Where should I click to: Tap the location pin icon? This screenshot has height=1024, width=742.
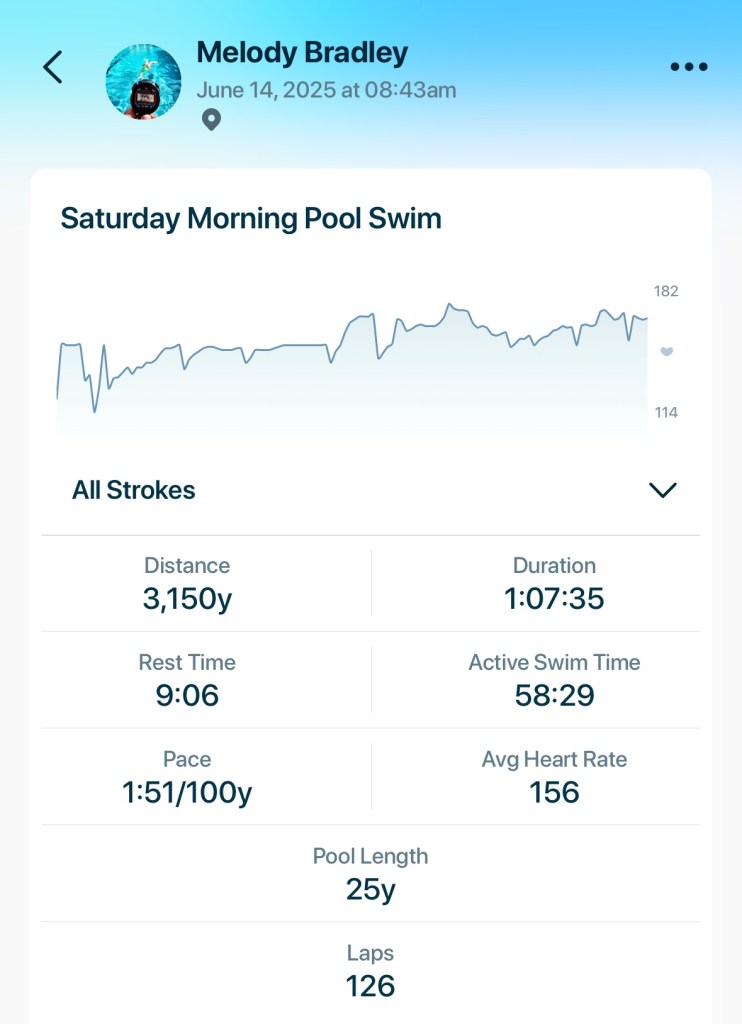[211, 121]
